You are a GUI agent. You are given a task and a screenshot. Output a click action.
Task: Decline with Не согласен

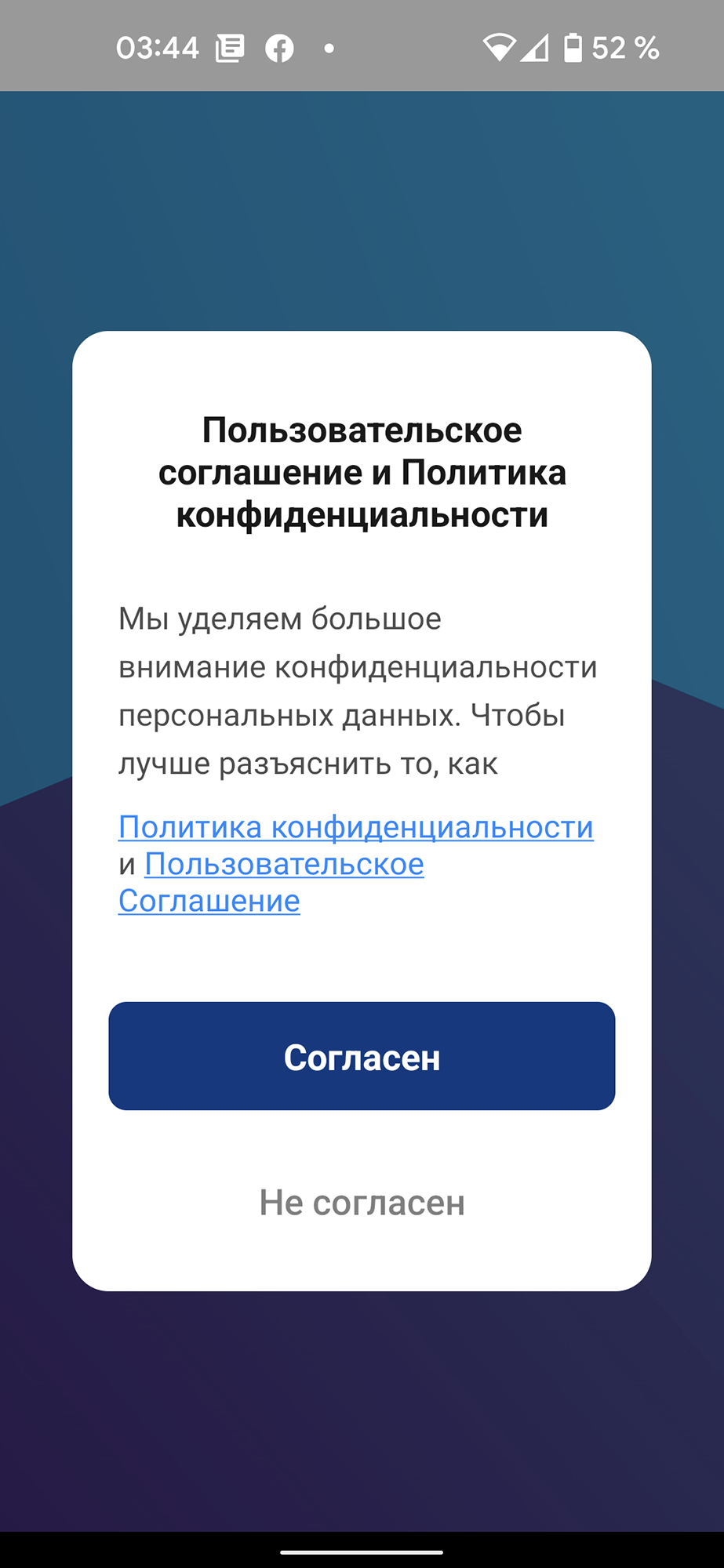point(362,1203)
